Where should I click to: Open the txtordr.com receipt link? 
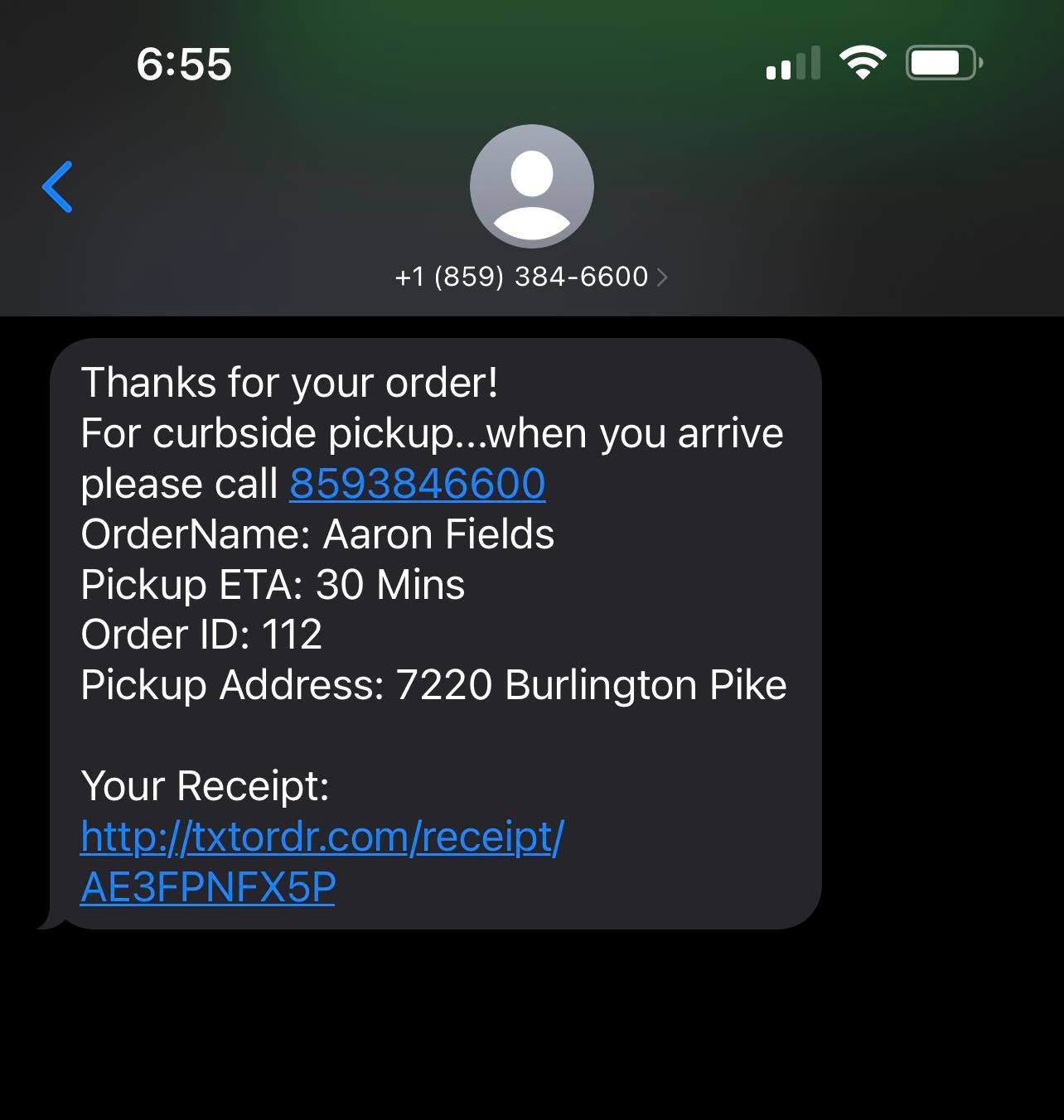coord(322,837)
